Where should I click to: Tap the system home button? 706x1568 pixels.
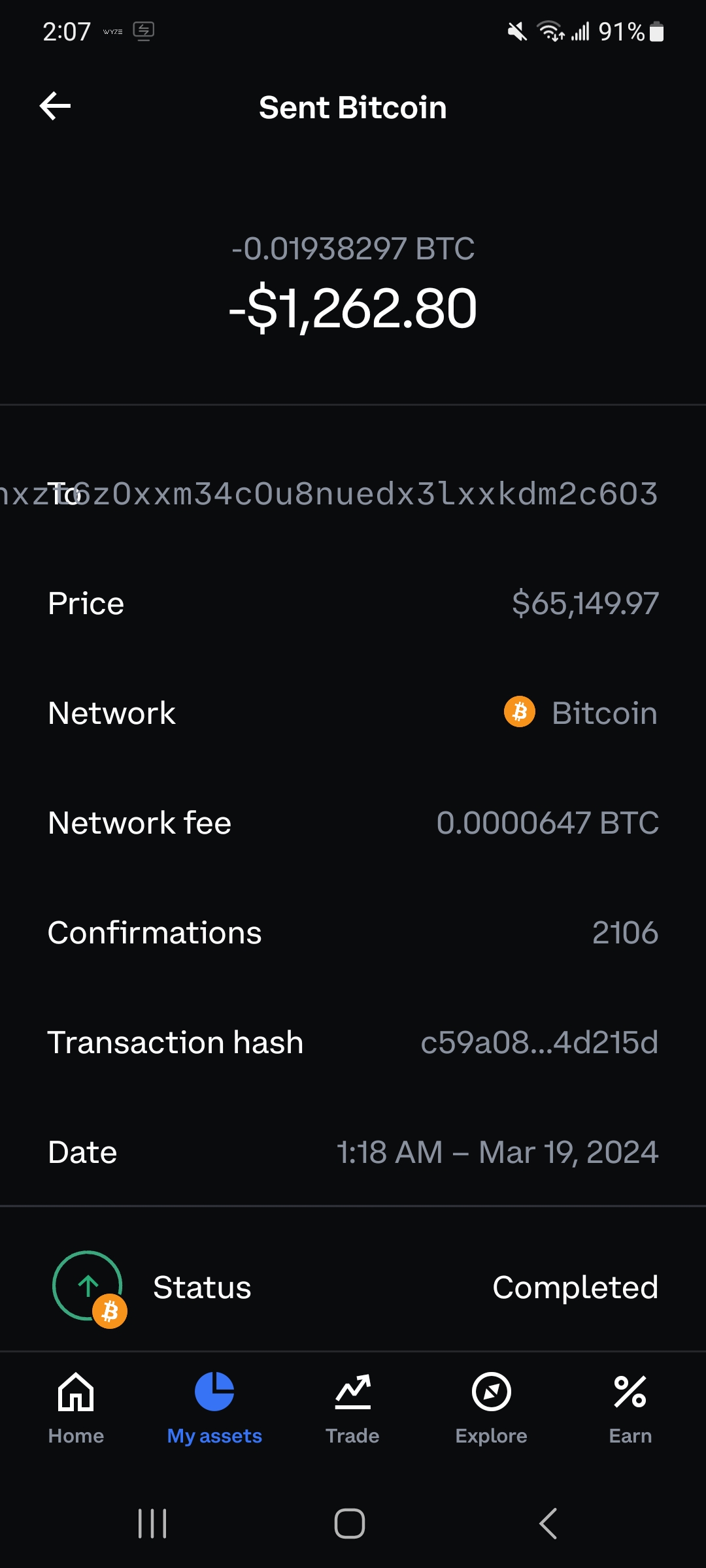pyautogui.click(x=350, y=1524)
